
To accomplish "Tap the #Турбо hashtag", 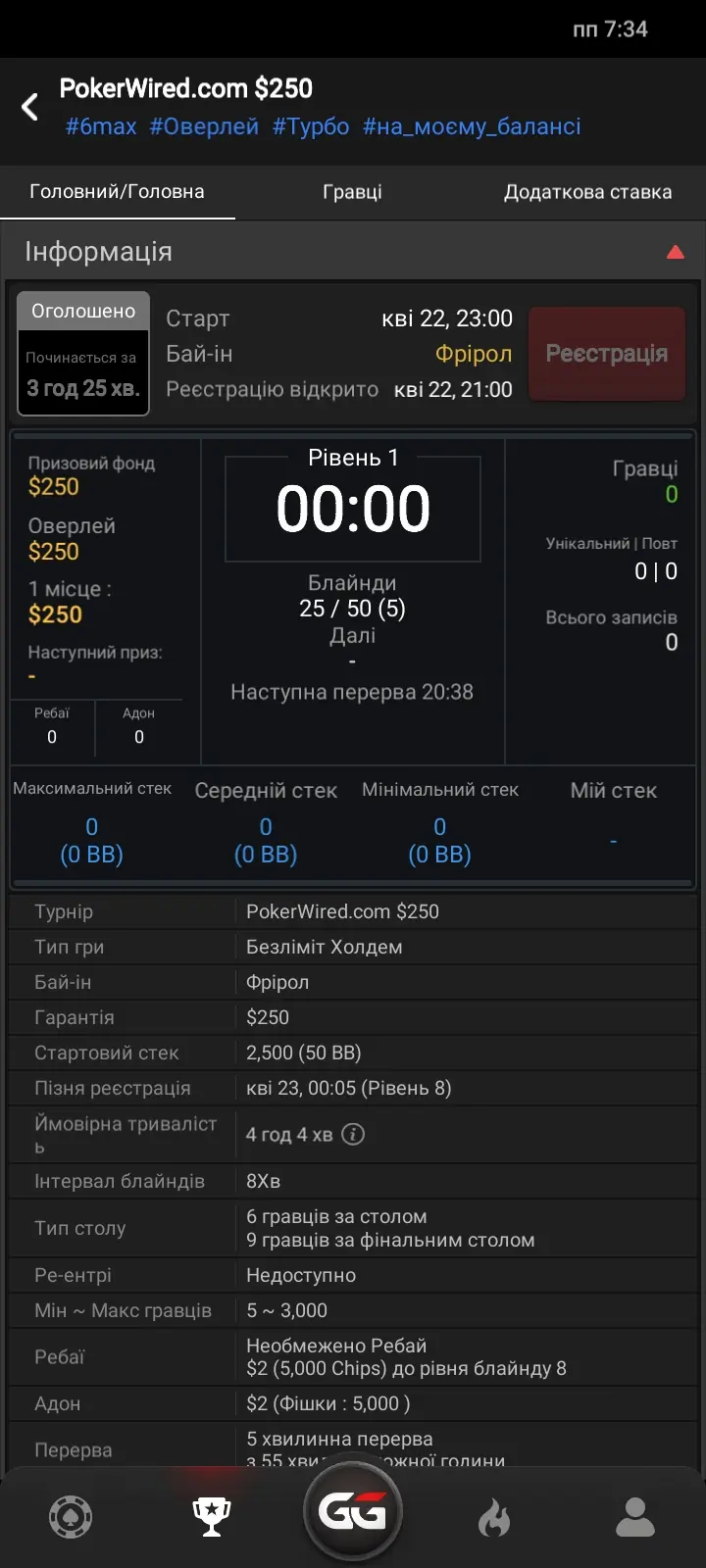I will [311, 126].
